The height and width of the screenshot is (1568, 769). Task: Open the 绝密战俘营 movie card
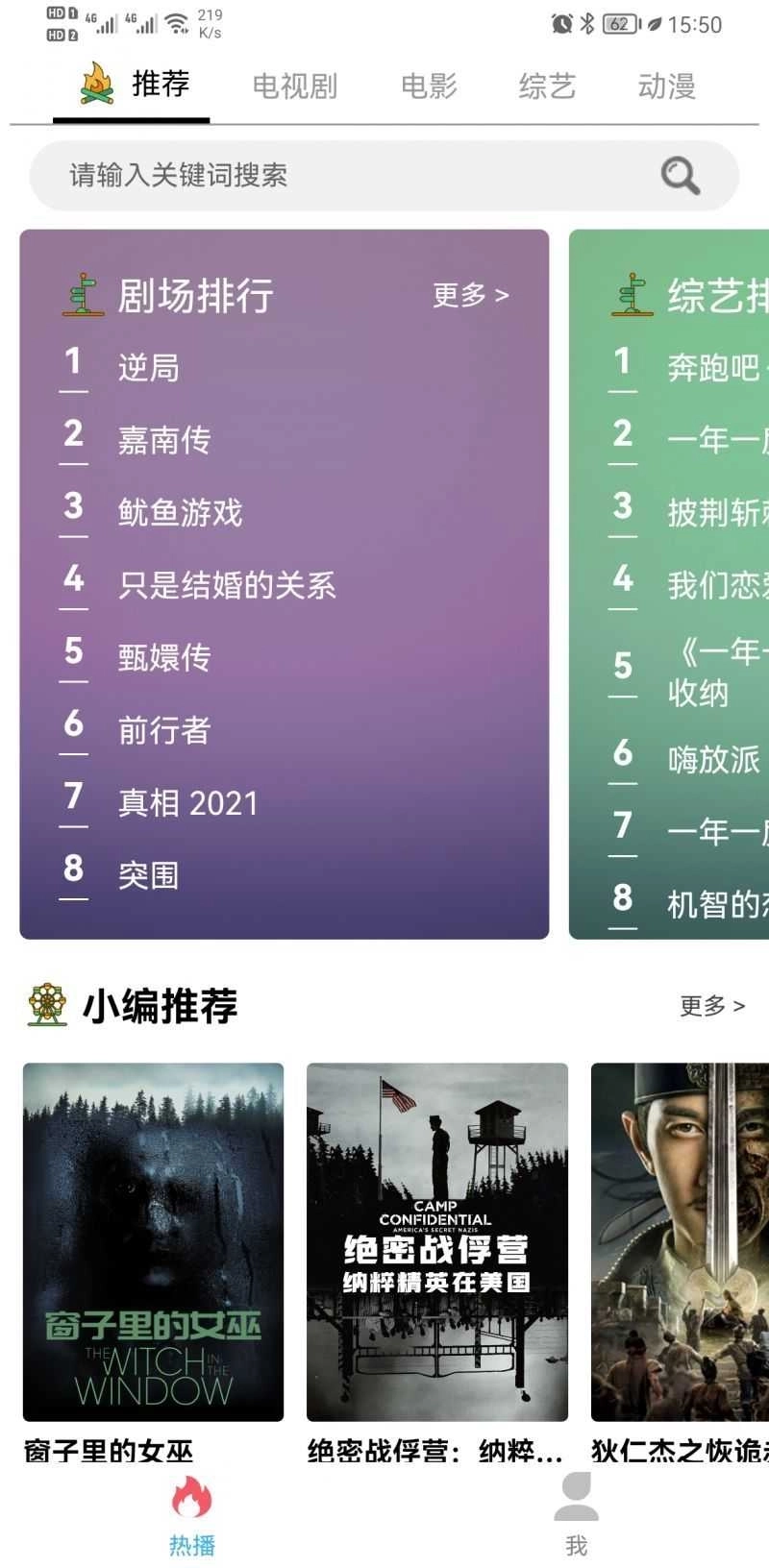[436, 1241]
